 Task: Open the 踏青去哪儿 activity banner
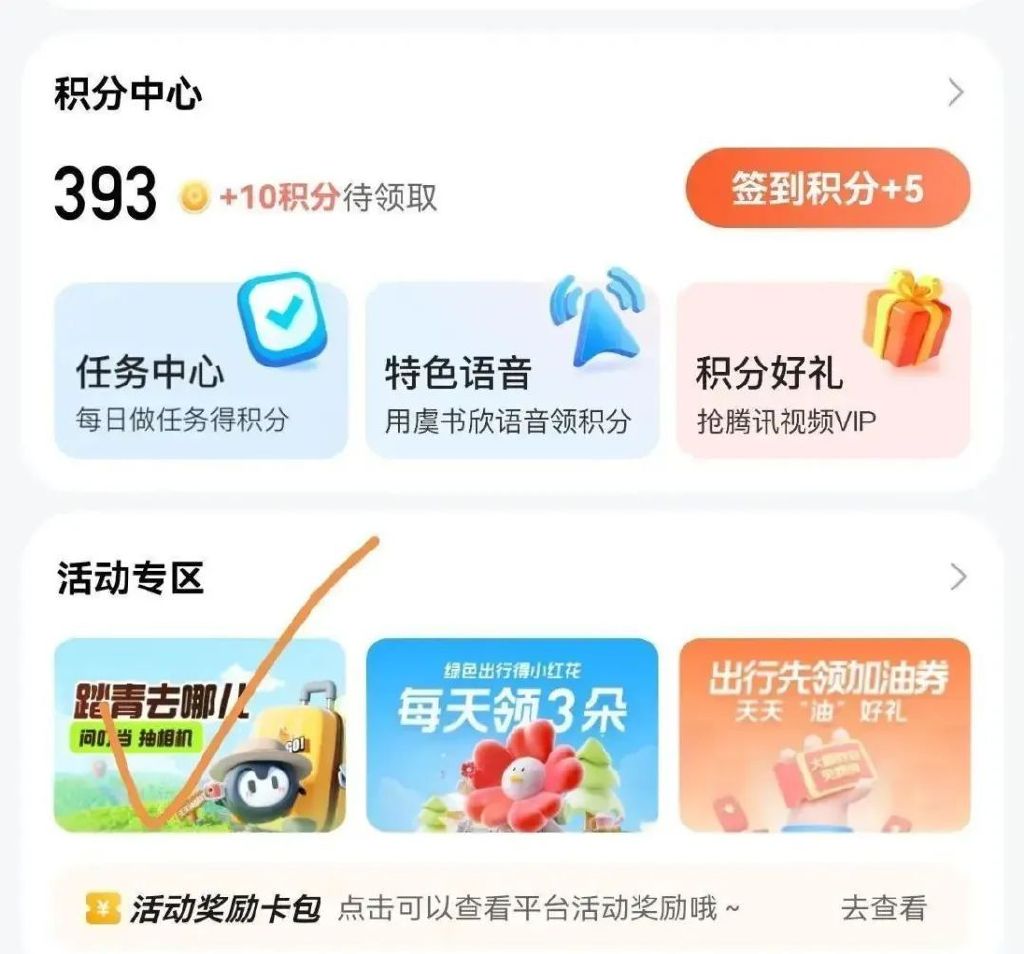200,735
